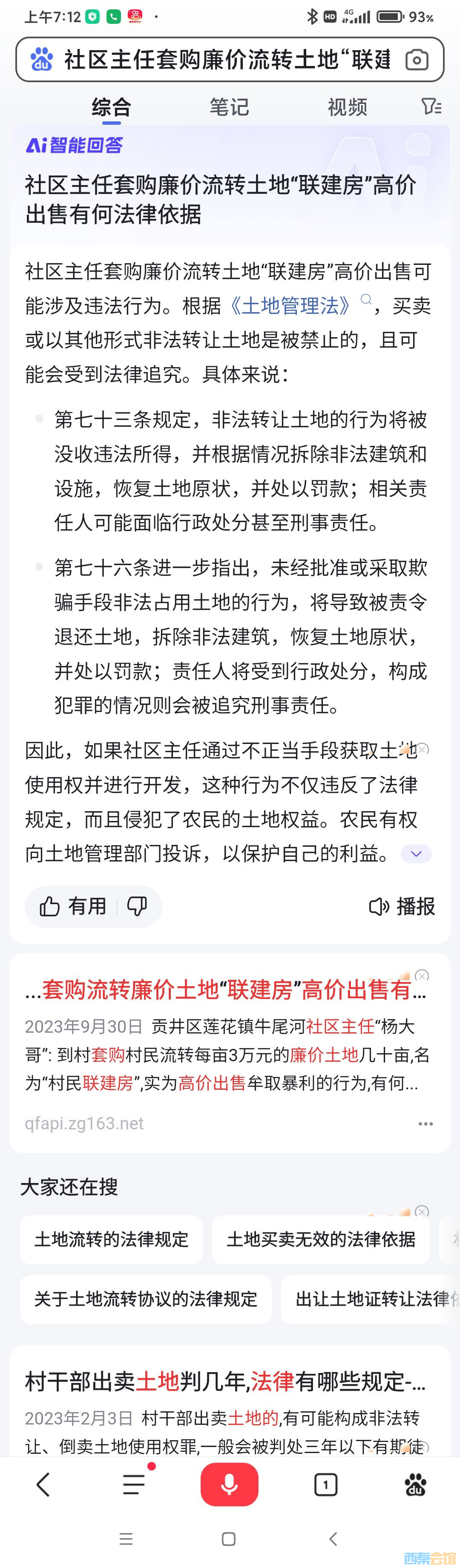
Task: Open the 《土地管理法》 link
Action: point(289,306)
